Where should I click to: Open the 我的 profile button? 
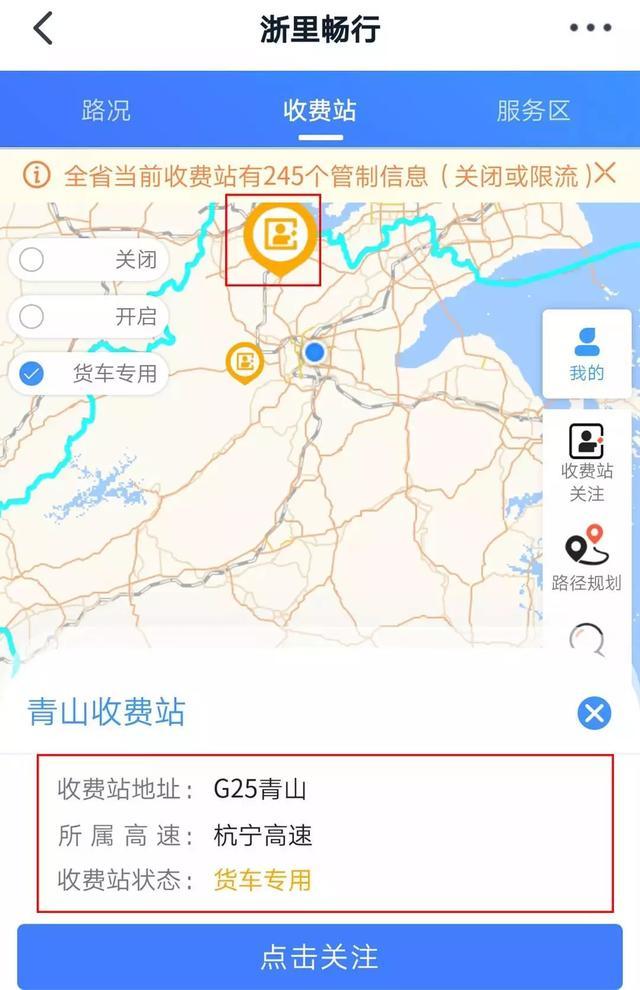pyautogui.click(x=587, y=354)
